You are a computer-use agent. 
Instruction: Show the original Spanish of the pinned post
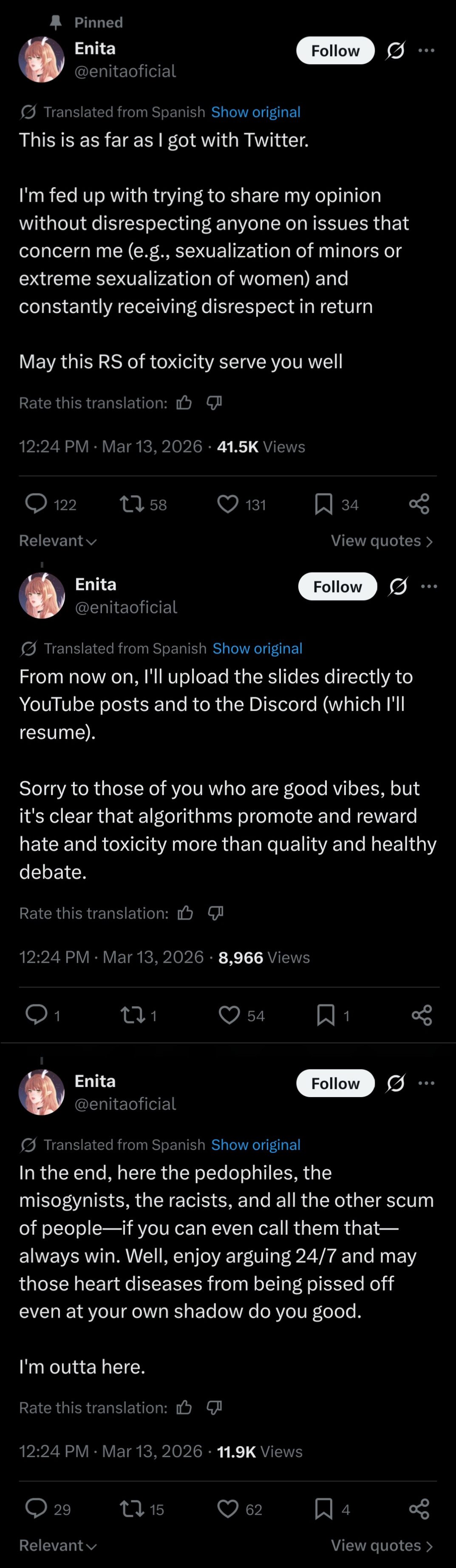(256, 112)
